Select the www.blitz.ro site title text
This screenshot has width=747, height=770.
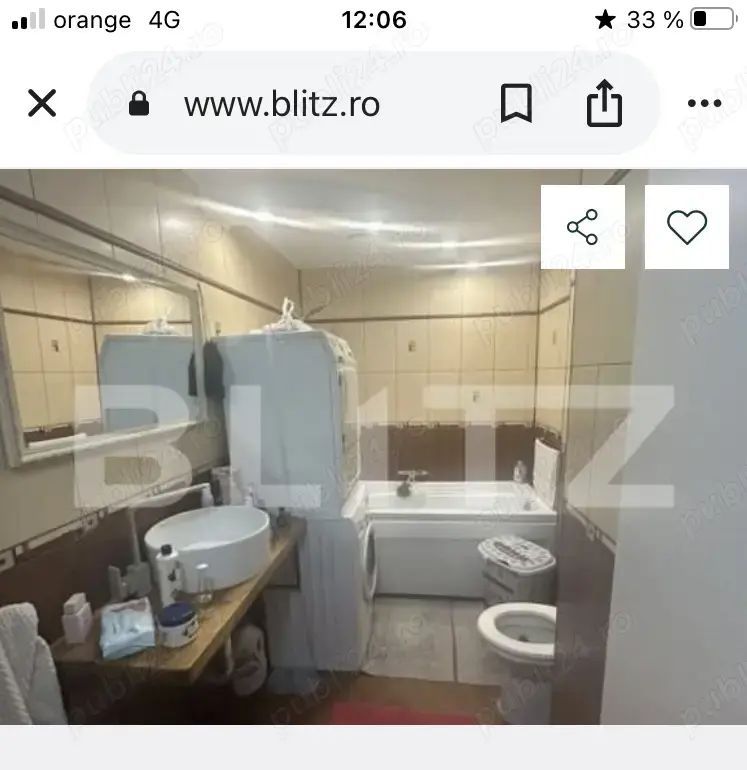pyautogui.click(x=281, y=103)
